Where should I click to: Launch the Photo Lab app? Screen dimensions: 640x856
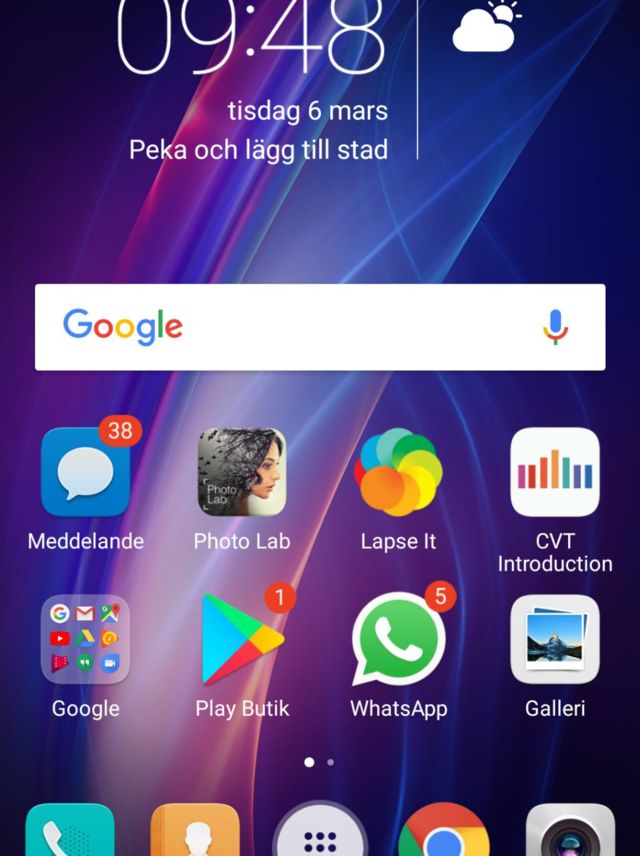[x=242, y=472]
